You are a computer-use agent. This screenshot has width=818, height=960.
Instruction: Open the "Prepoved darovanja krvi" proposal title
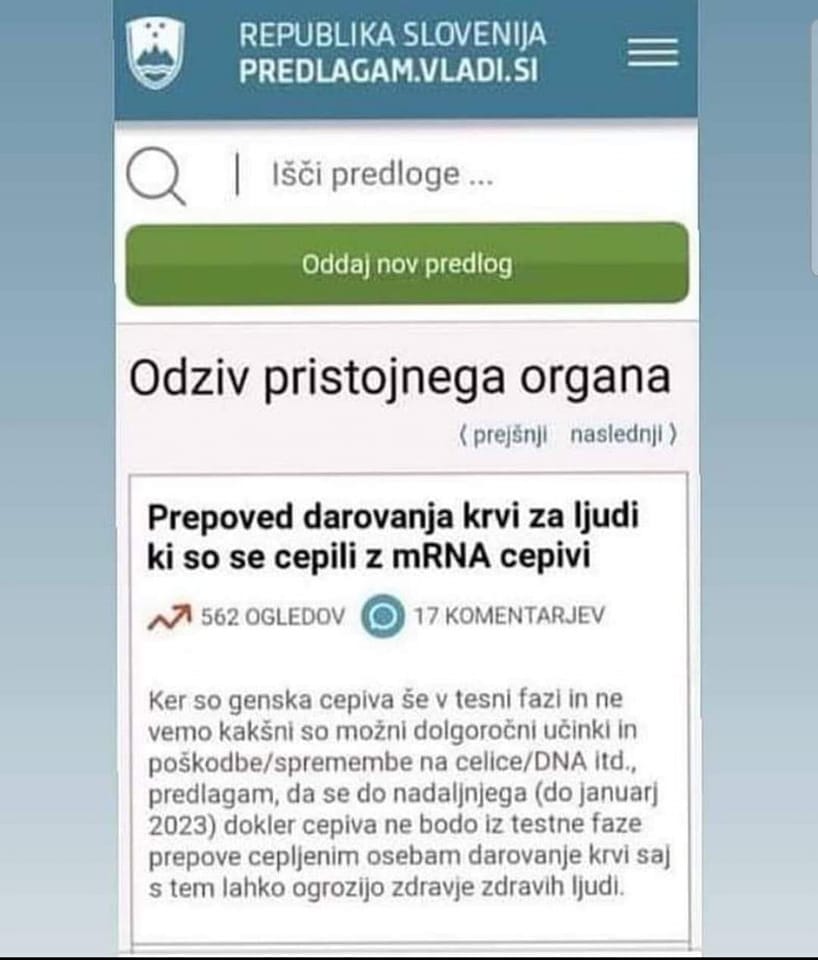point(393,538)
